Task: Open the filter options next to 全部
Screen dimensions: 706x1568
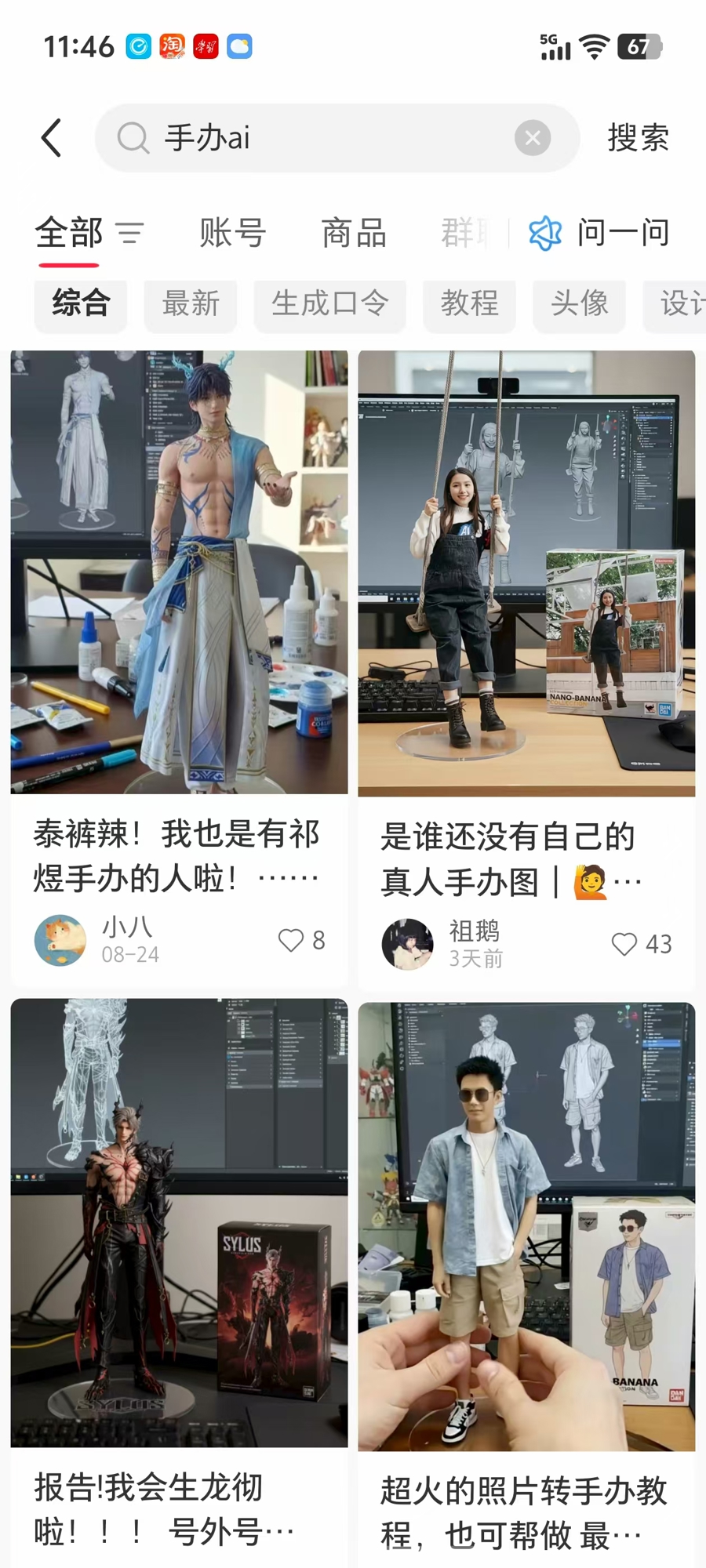Action: [x=130, y=233]
